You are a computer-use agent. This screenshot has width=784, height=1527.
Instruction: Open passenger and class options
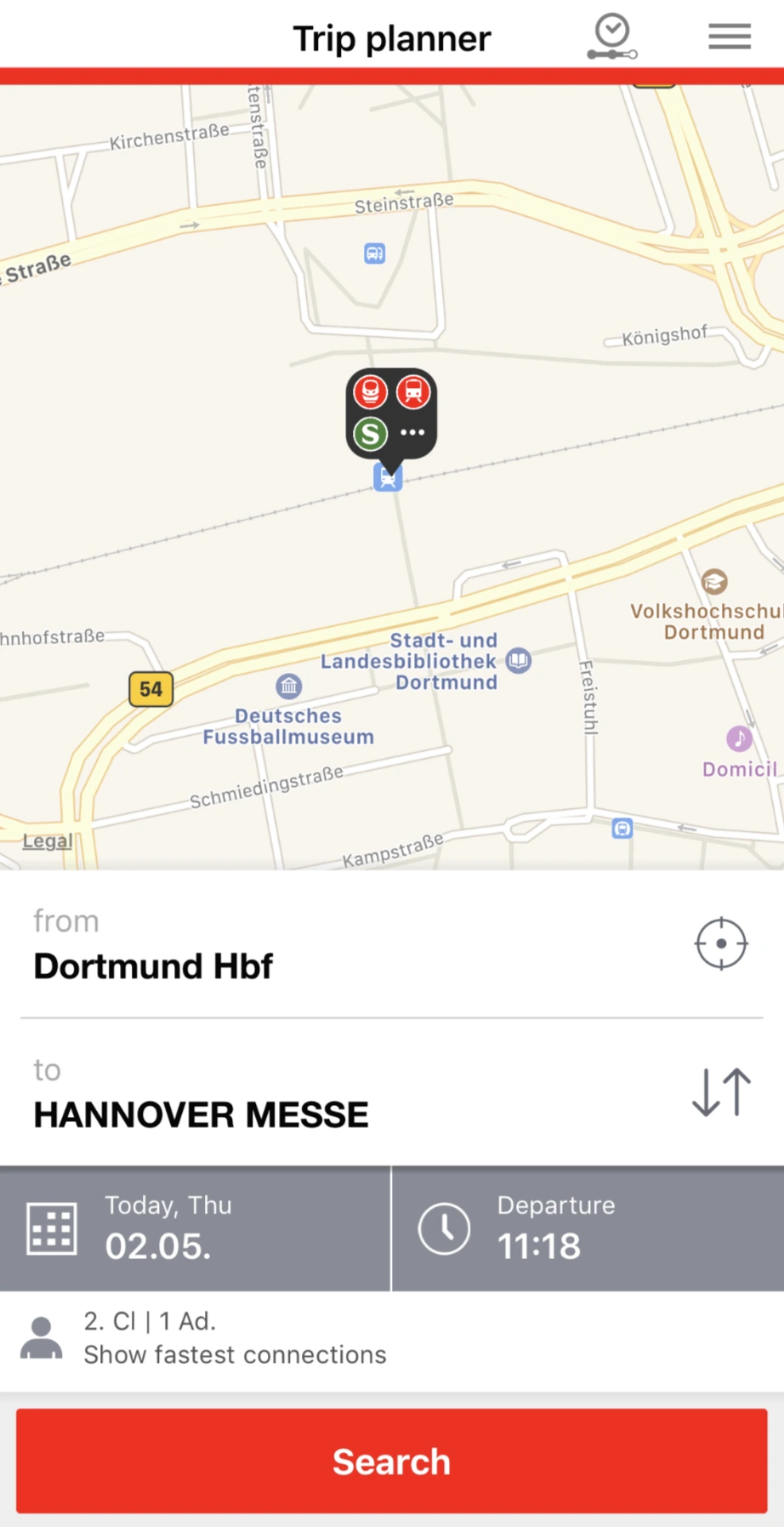tap(234, 1338)
